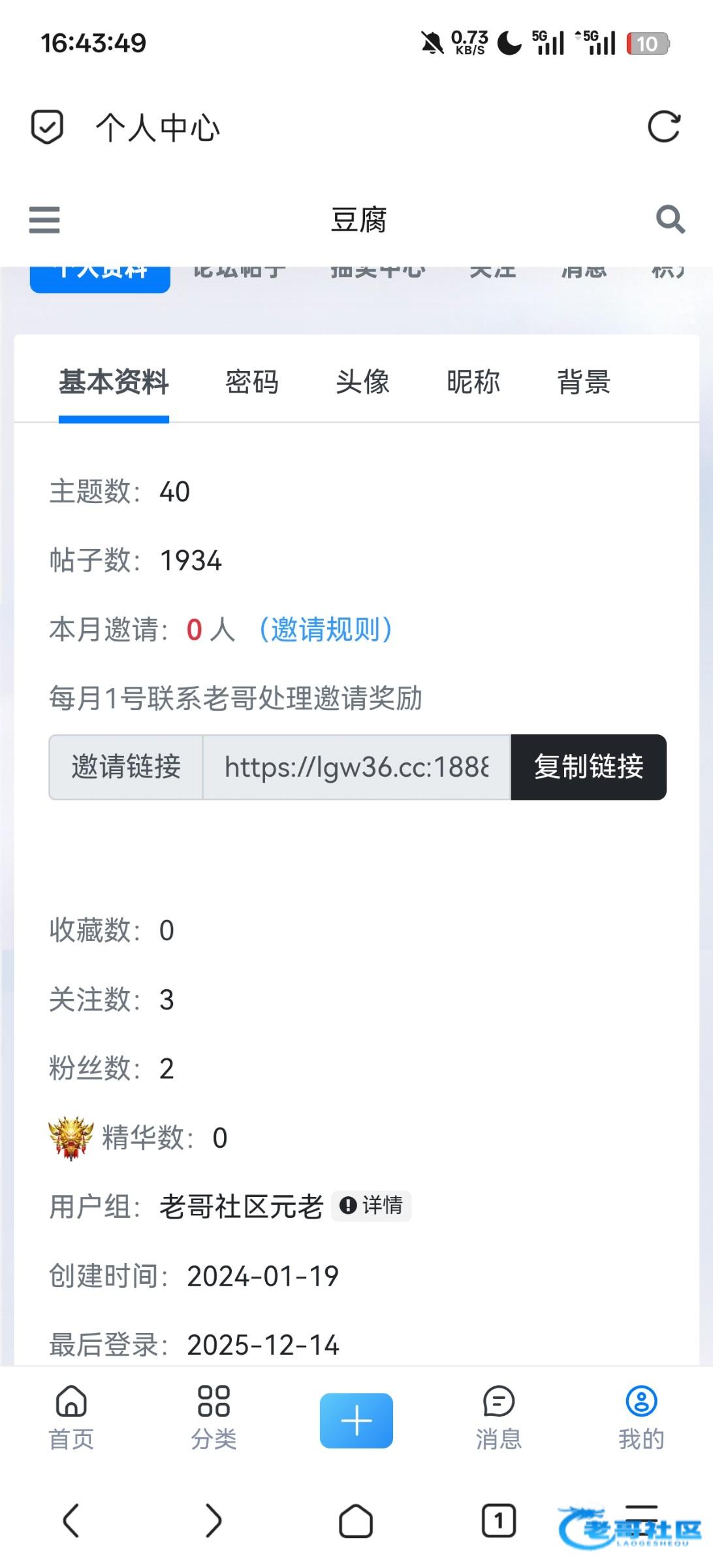
Task: Switch to the 头像 tab
Action: (x=362, y=382)
